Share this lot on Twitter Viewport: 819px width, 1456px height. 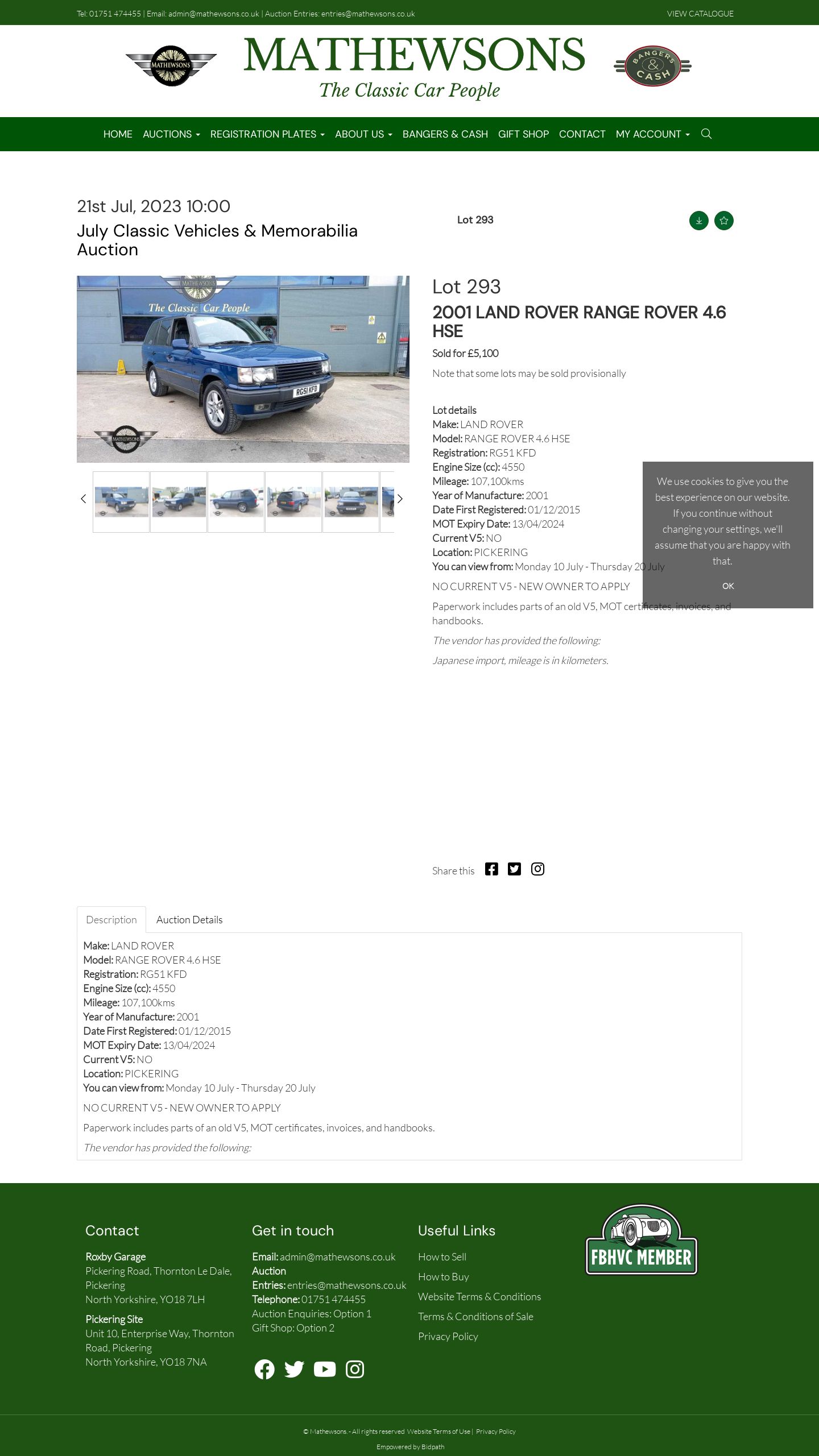tap(514, 869)
